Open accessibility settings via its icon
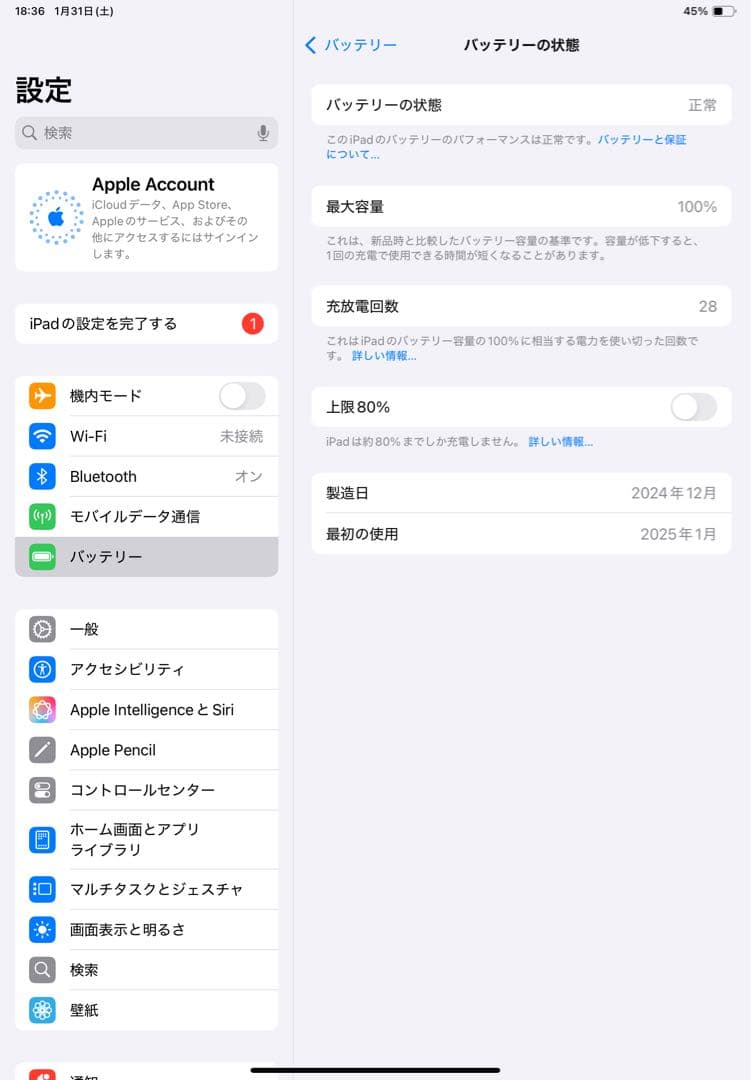 (40, 669)
